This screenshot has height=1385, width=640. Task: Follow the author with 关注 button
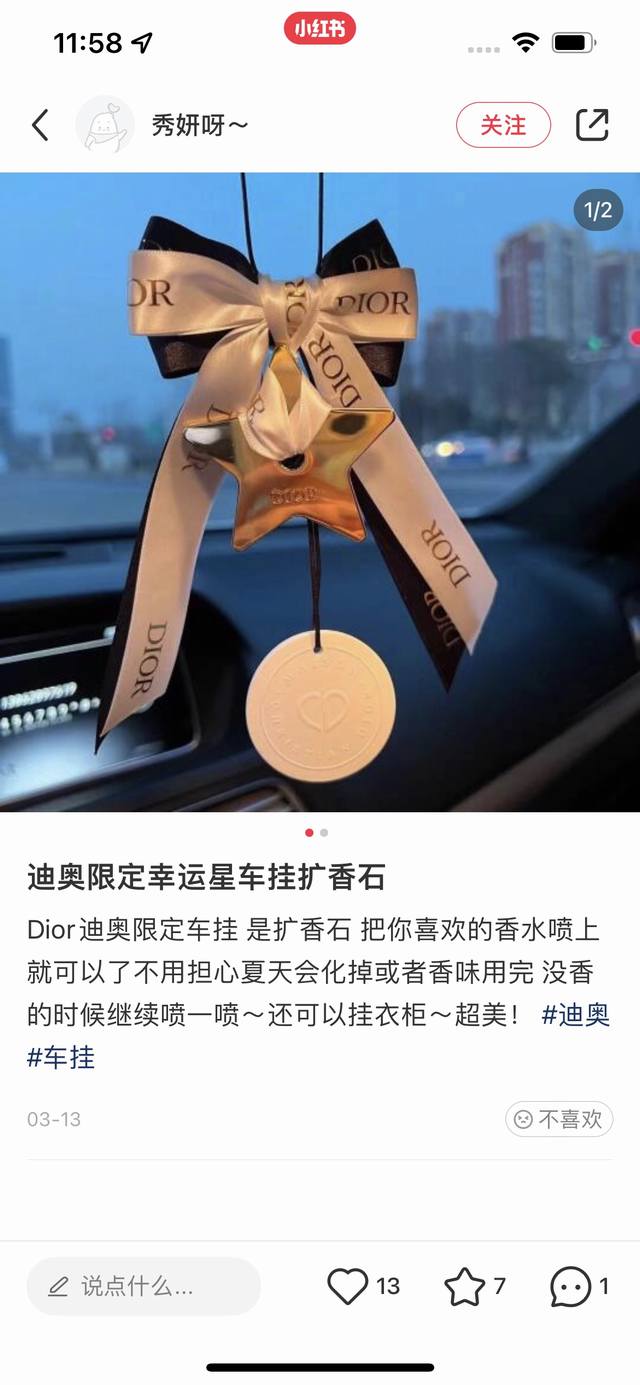pyautogui.click(x=503, y=125)
